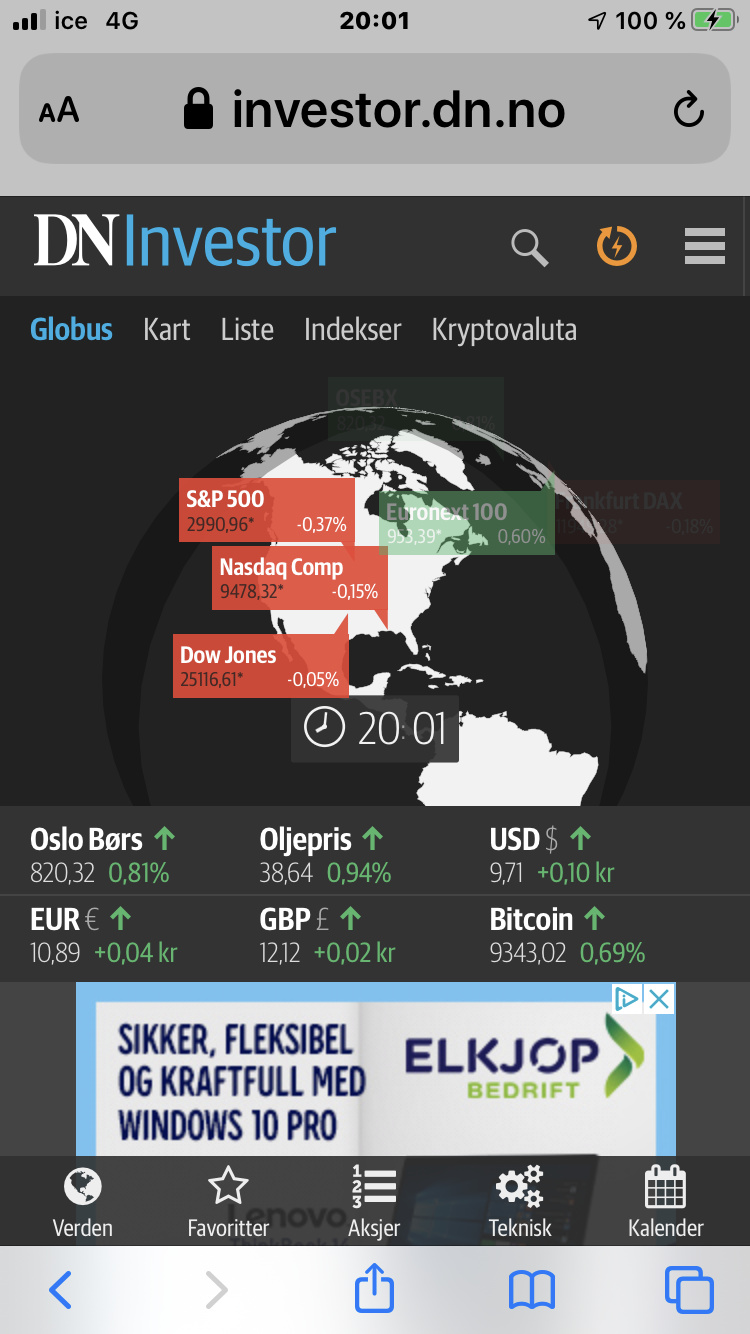Switch to Teknisk in bottom navigation

(520, 1202)
